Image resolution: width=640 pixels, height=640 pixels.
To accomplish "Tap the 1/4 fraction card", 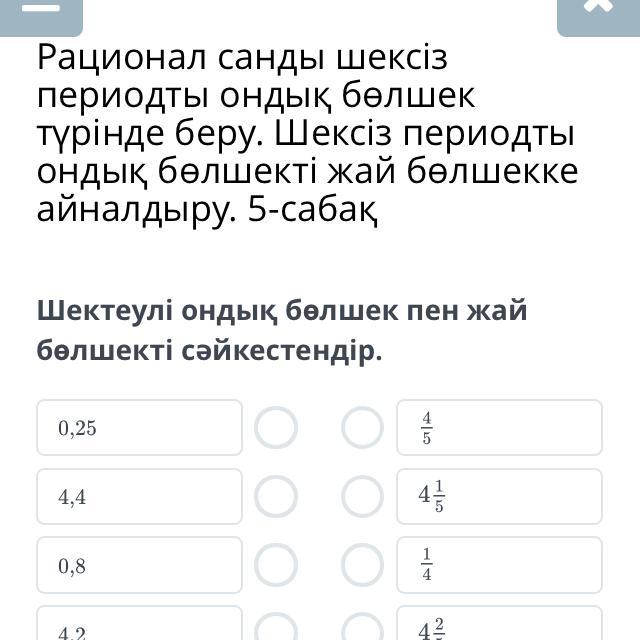I will (500, 565).
